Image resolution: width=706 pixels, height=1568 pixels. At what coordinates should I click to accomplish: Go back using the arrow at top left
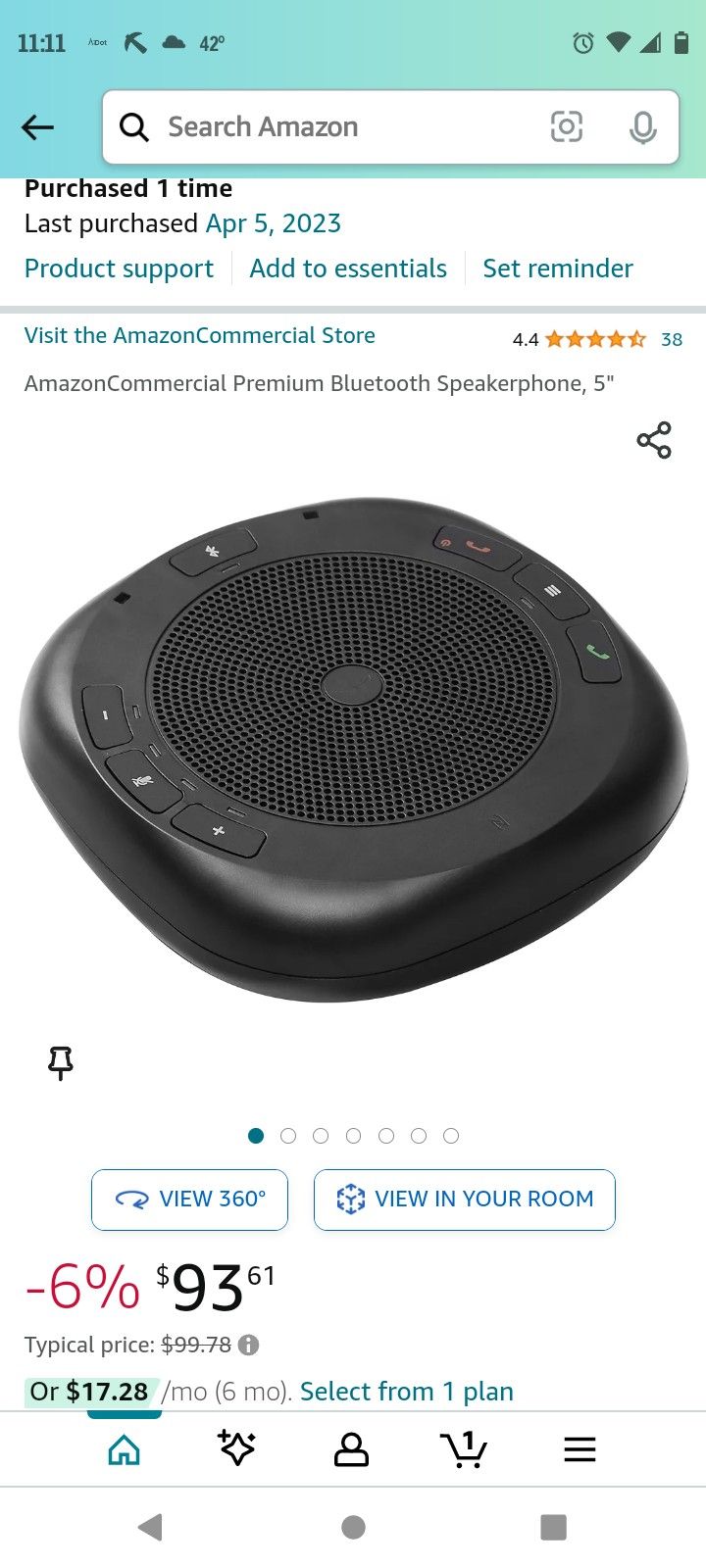pos(36,127)
